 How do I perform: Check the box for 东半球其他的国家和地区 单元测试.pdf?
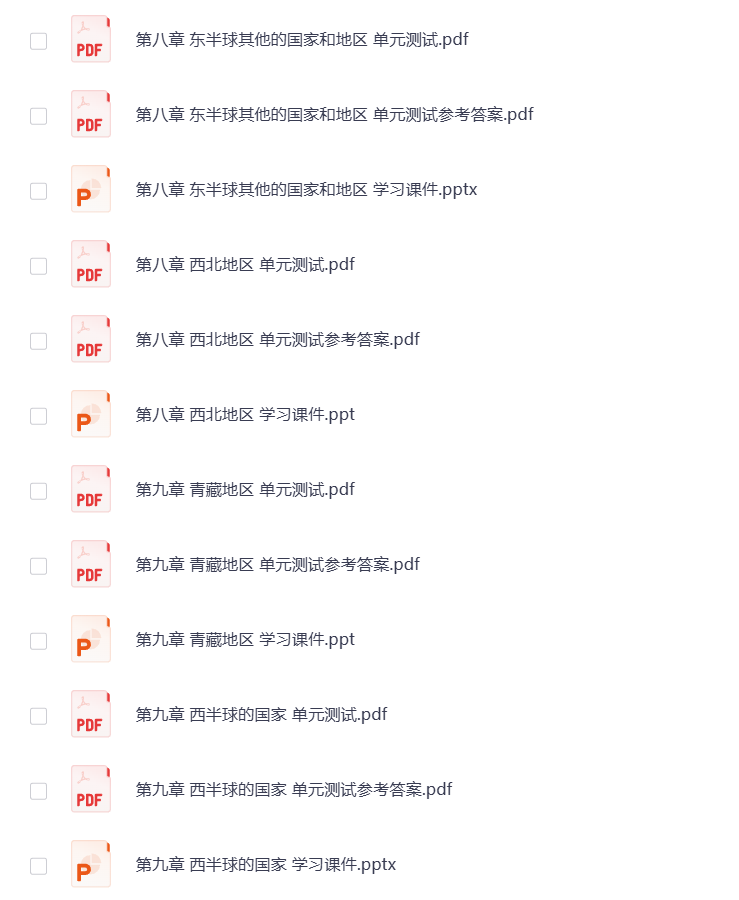pos(38,41)
